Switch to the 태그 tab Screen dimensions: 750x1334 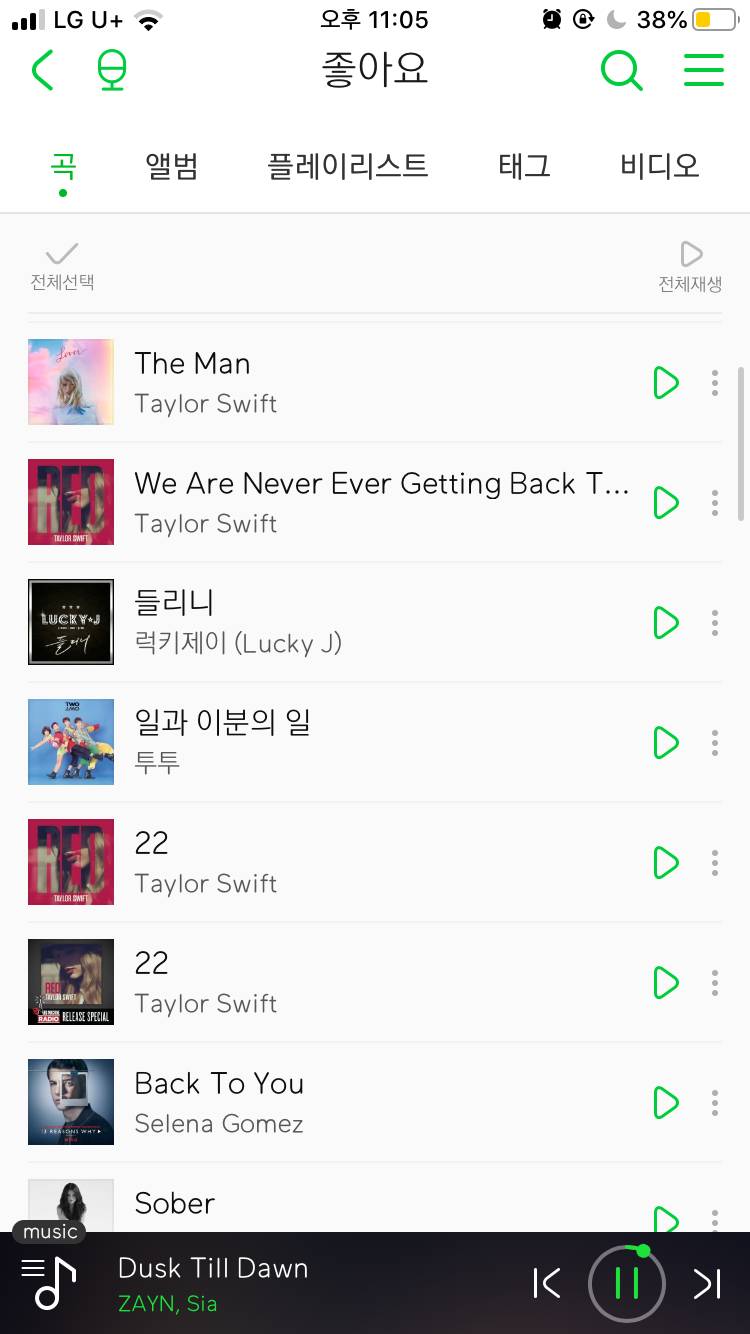pos(524,166)
